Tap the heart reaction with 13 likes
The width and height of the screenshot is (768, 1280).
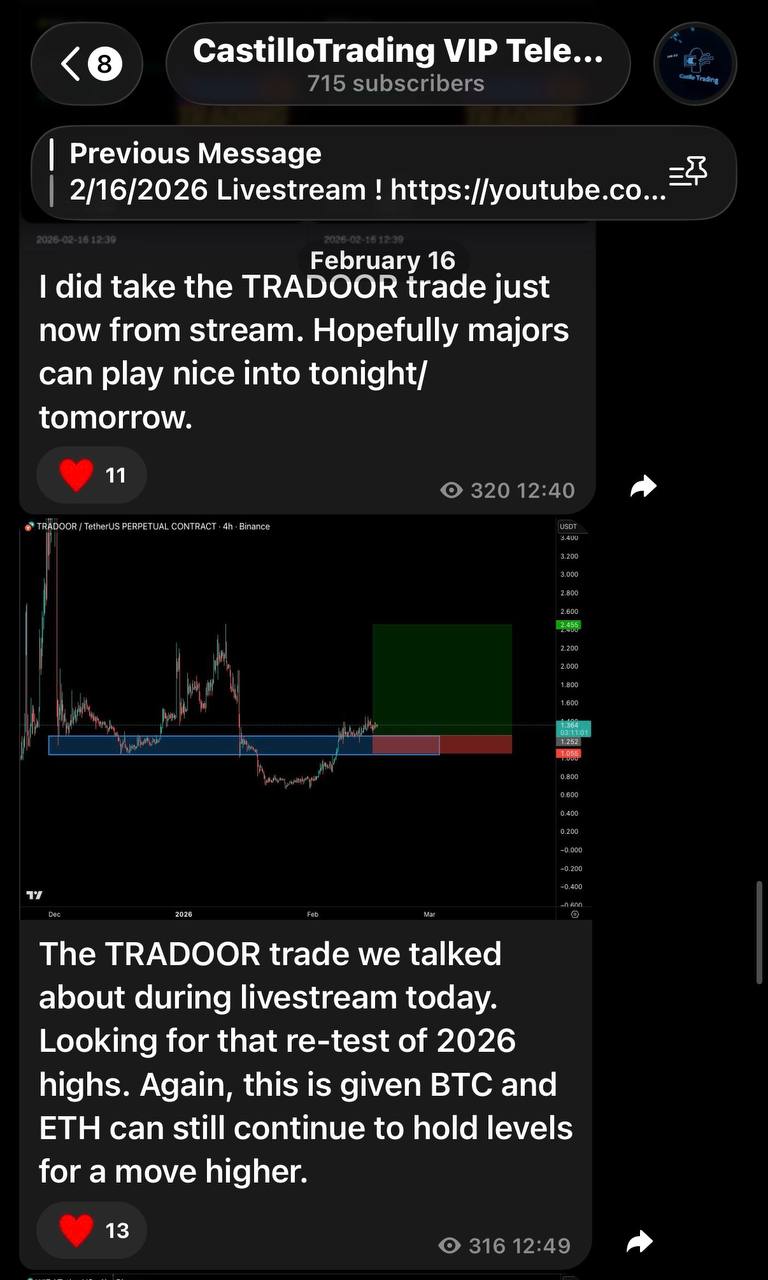92,1230
